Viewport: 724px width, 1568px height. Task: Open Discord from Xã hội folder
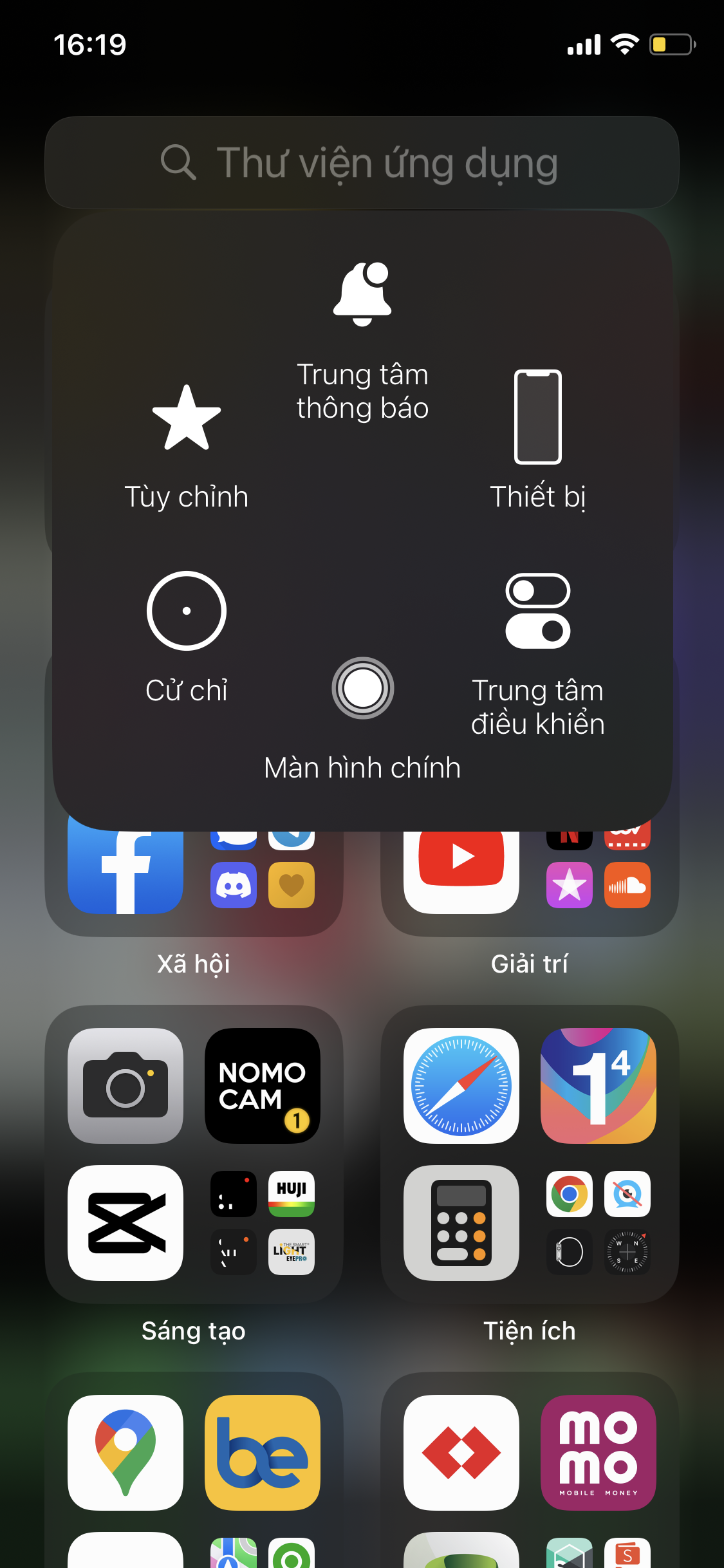point(234,885)
